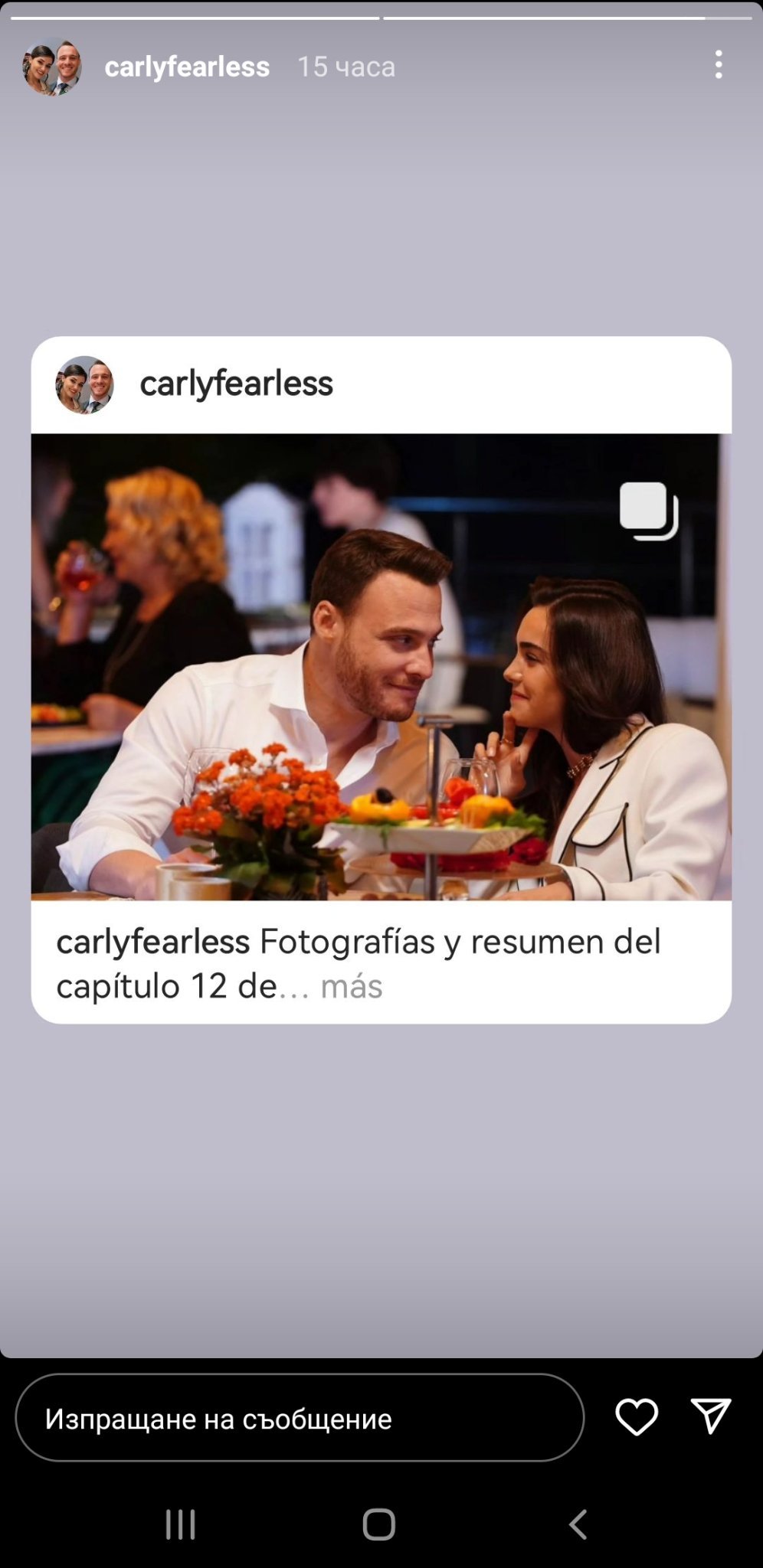The height and width of the screenshot is (1568, 763).
Task: Open the shared carlyfearless post card
Action: [x=381, y=680]
